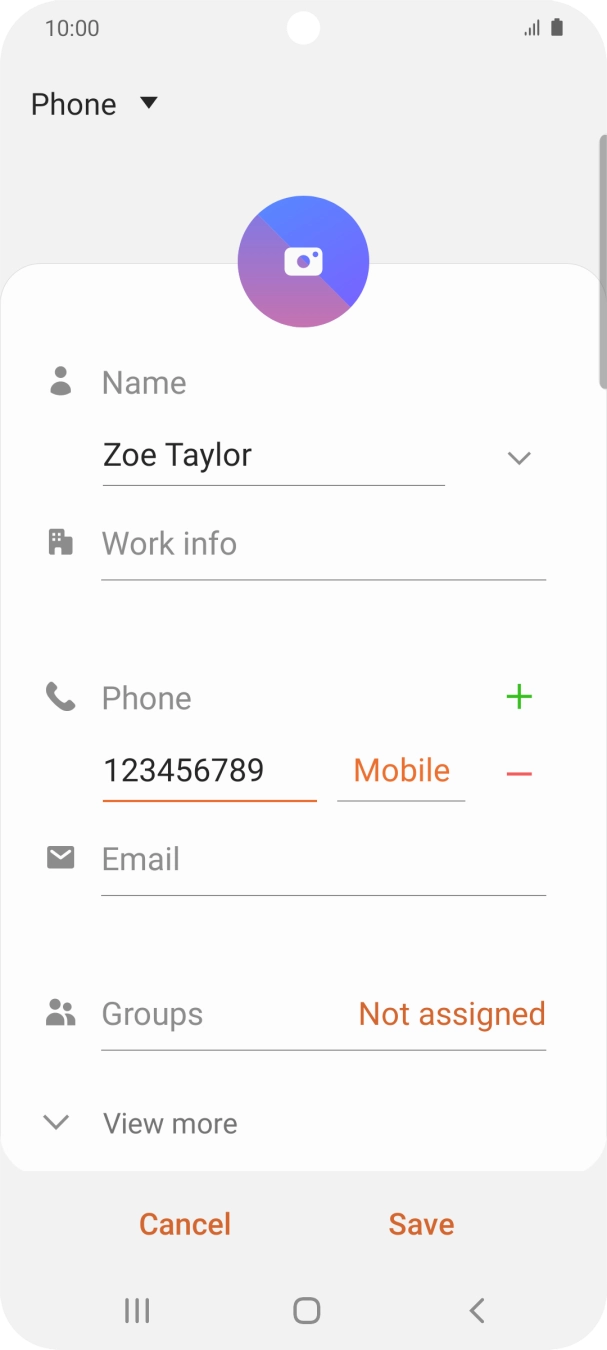Remove the phone number with red minus
The height and width of the screenshot is (1350, 607).
tap(519, 774)
